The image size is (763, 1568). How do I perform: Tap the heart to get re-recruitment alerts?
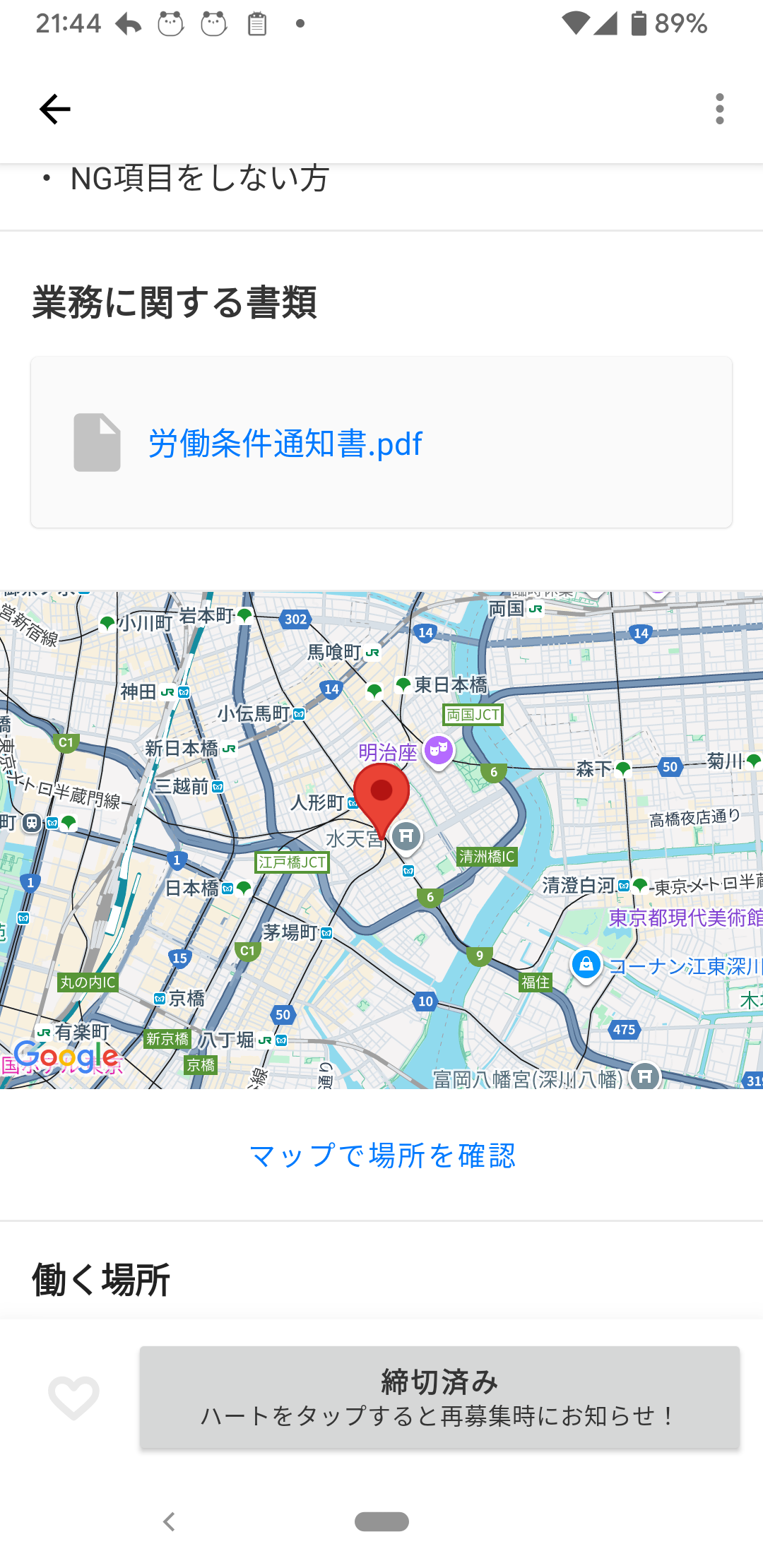point(73,1397)
